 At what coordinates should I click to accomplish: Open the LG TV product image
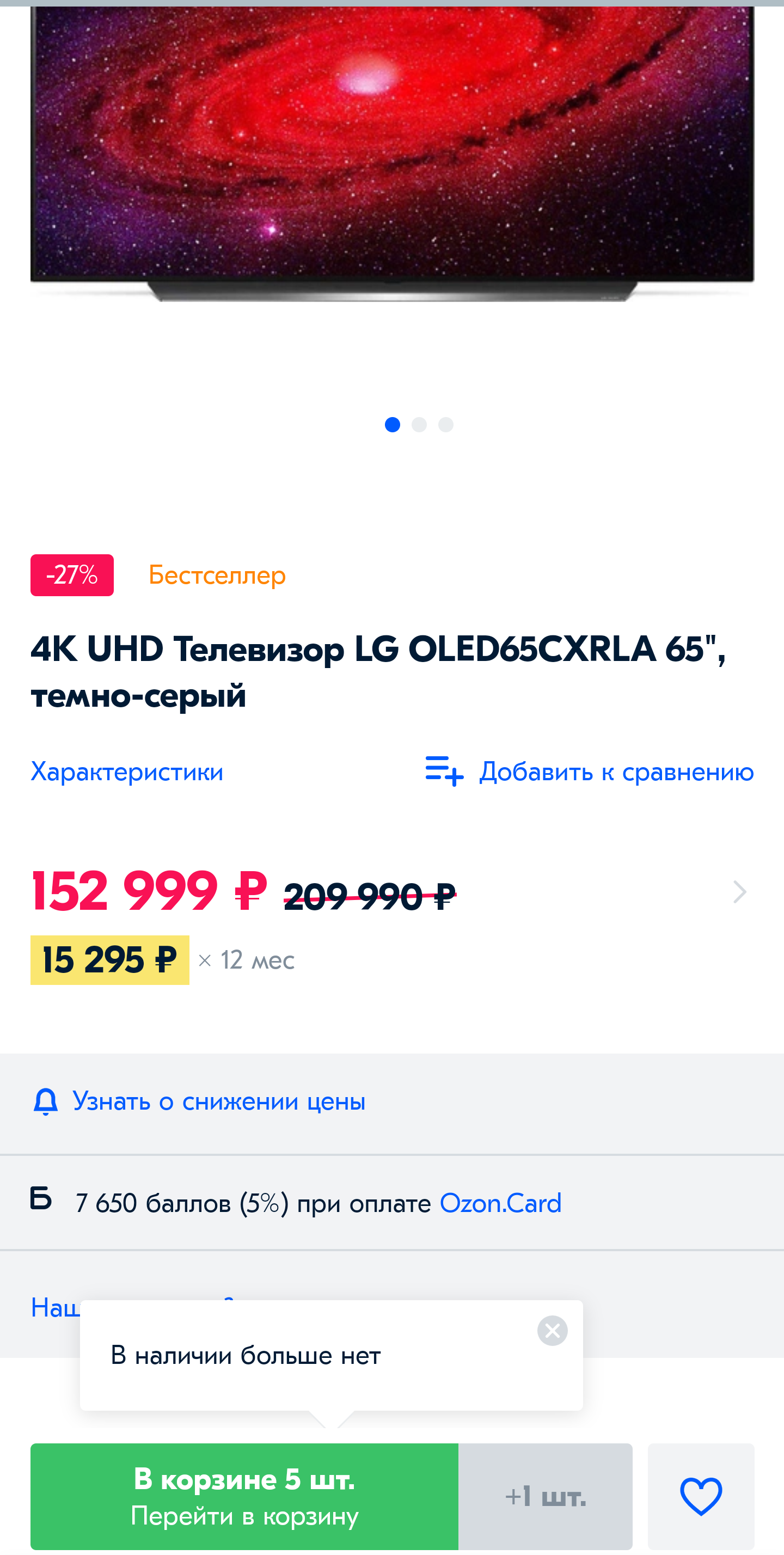[x=393, y=151]
